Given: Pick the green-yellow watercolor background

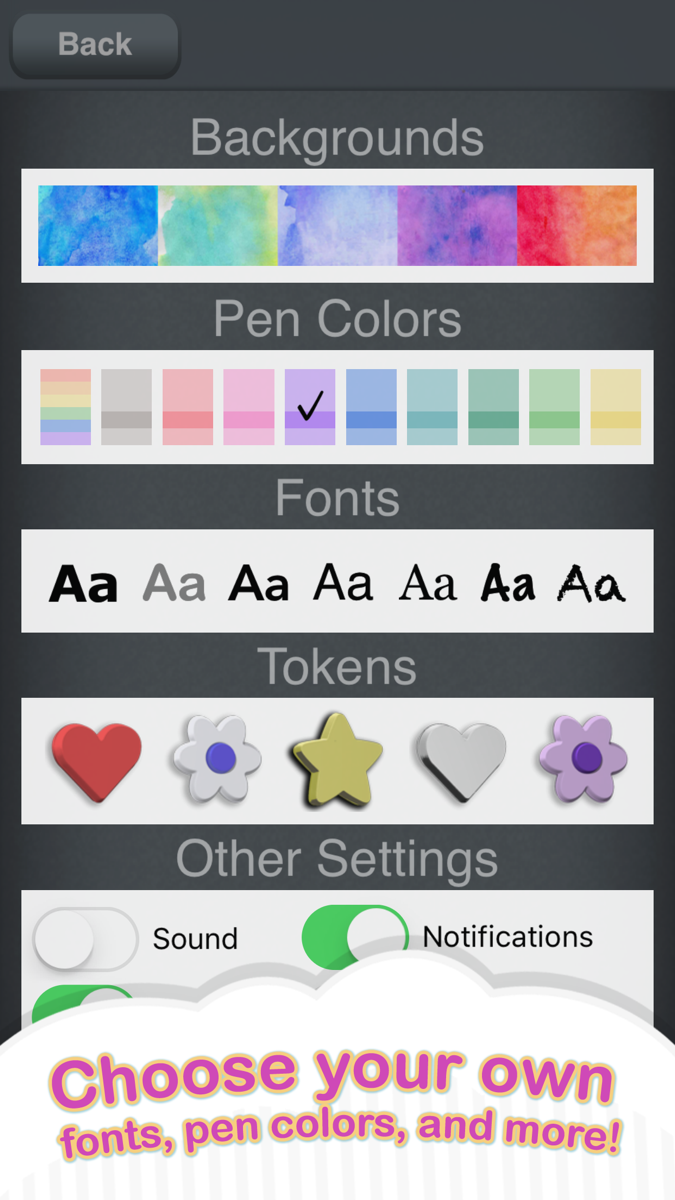Looking at the screenshot, I should click(x=218, y=225).
